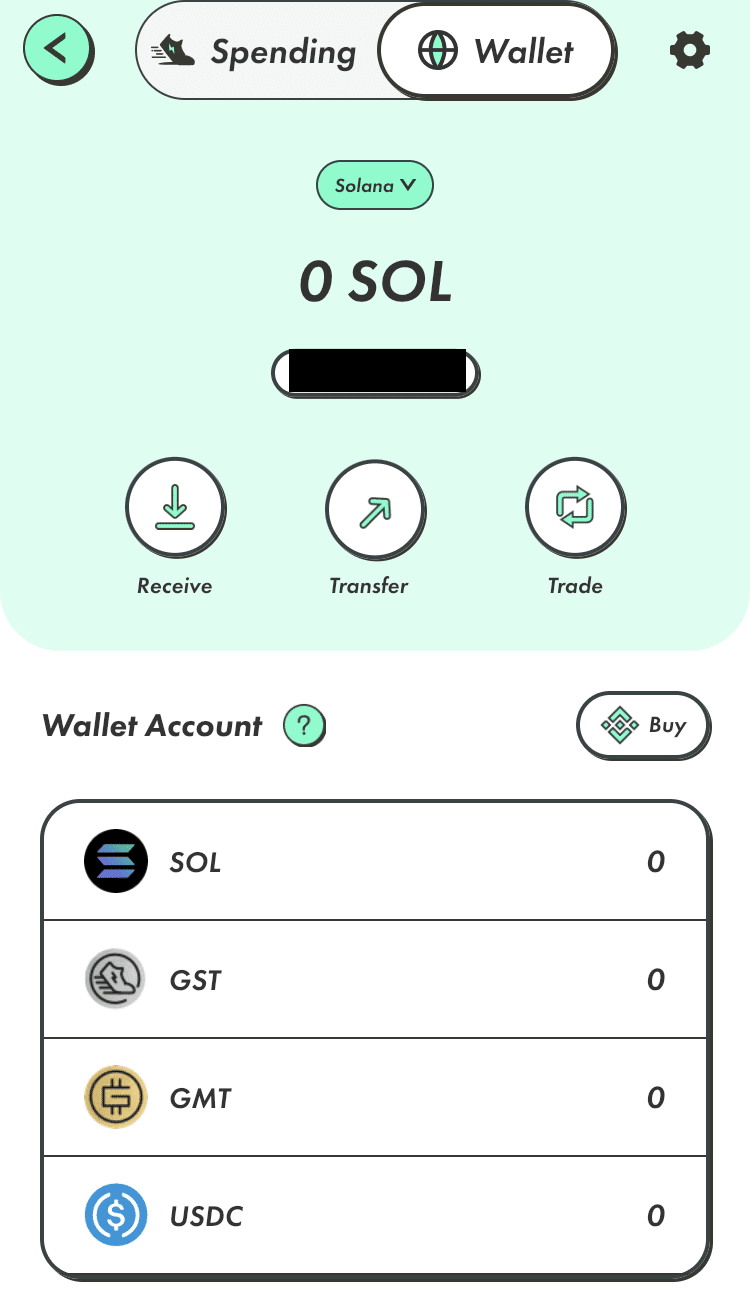
Task: Copy the wallet address pill
Action: click(376, 373)
